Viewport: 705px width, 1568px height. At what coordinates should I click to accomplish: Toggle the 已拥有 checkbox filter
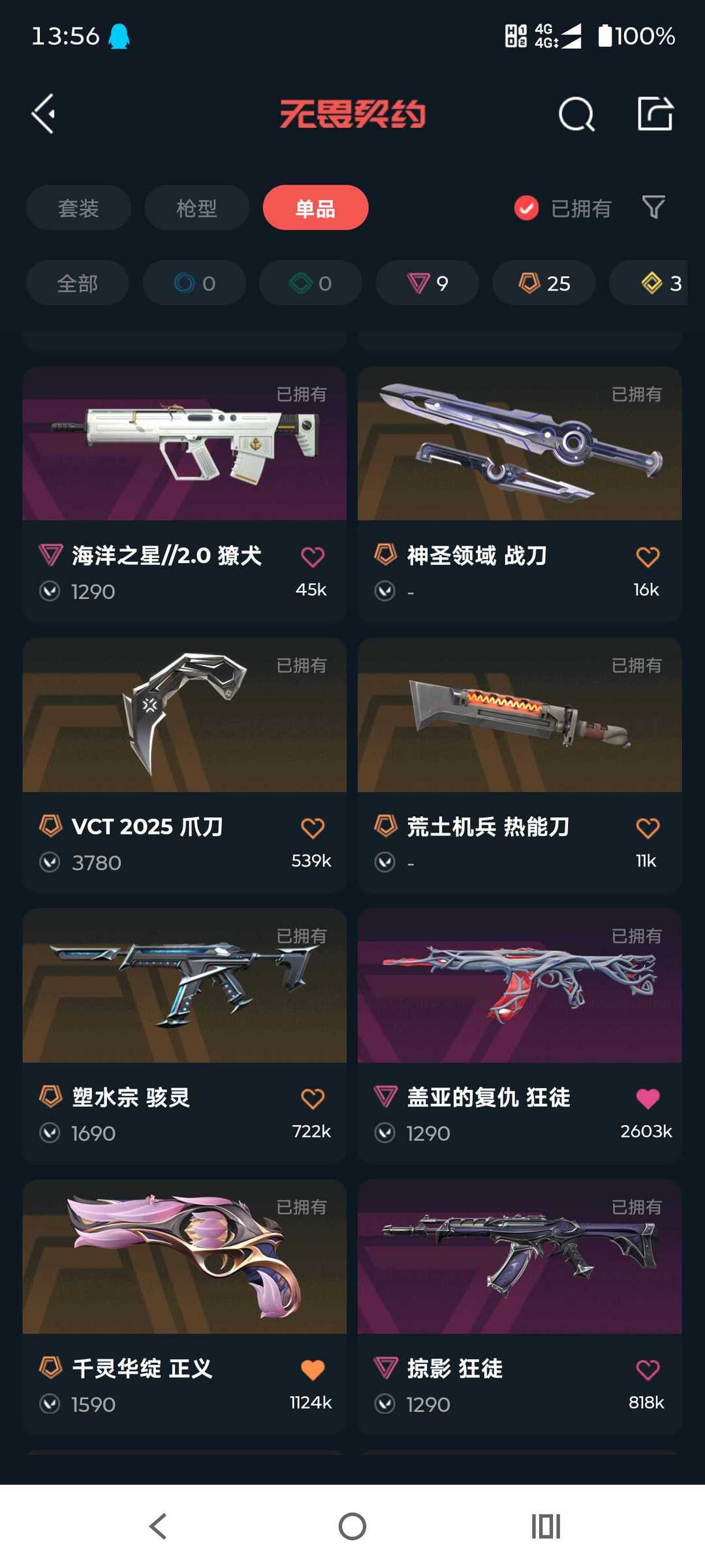pyautogui.click(x=527, y=208)
